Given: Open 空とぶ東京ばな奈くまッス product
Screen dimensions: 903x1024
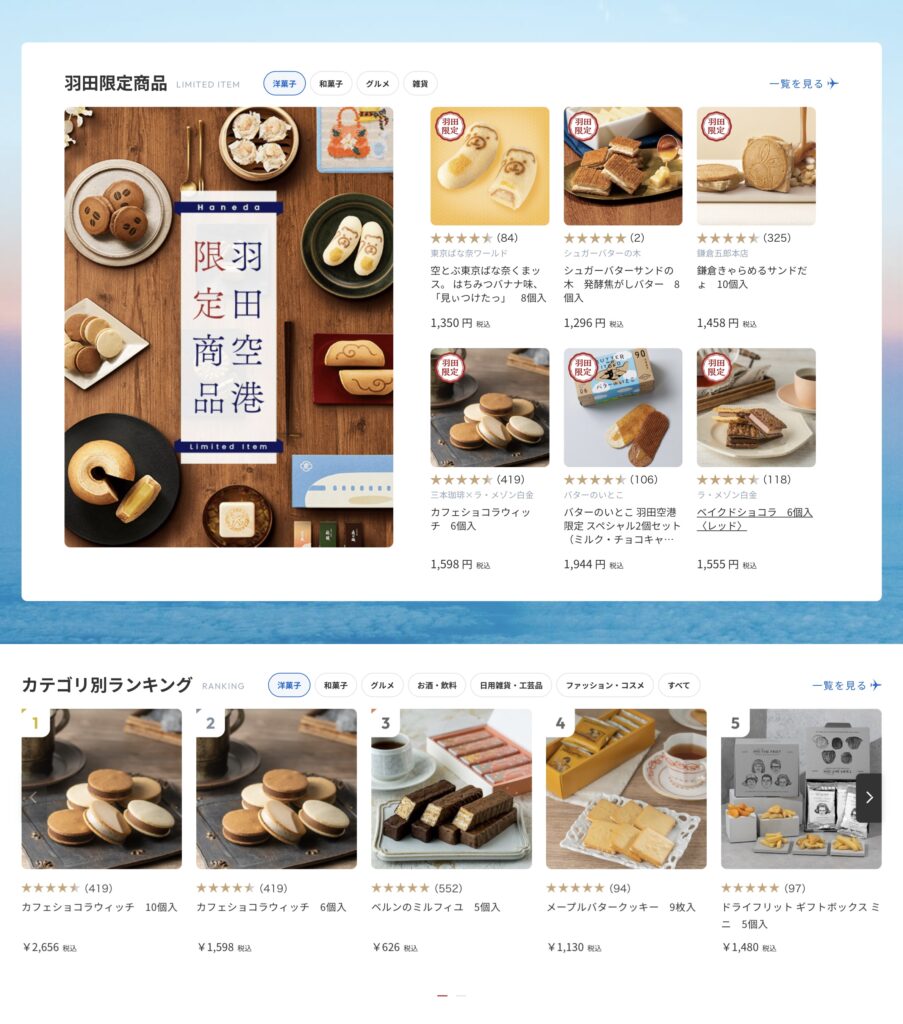Looking at the screenshot, I should pyautogui.click(x=489, y=167).
